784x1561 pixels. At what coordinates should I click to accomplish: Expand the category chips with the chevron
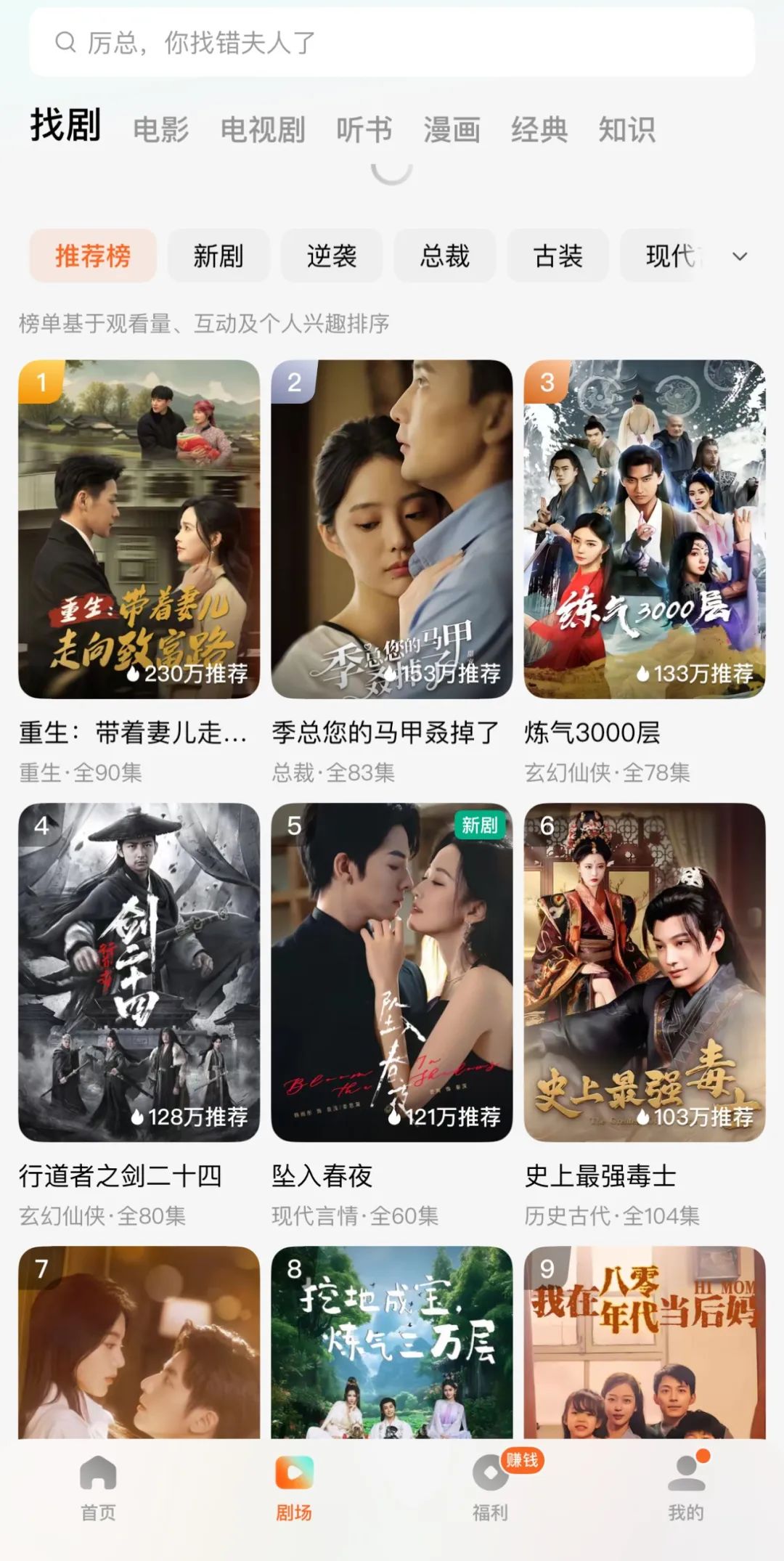[x=740, y=256]
